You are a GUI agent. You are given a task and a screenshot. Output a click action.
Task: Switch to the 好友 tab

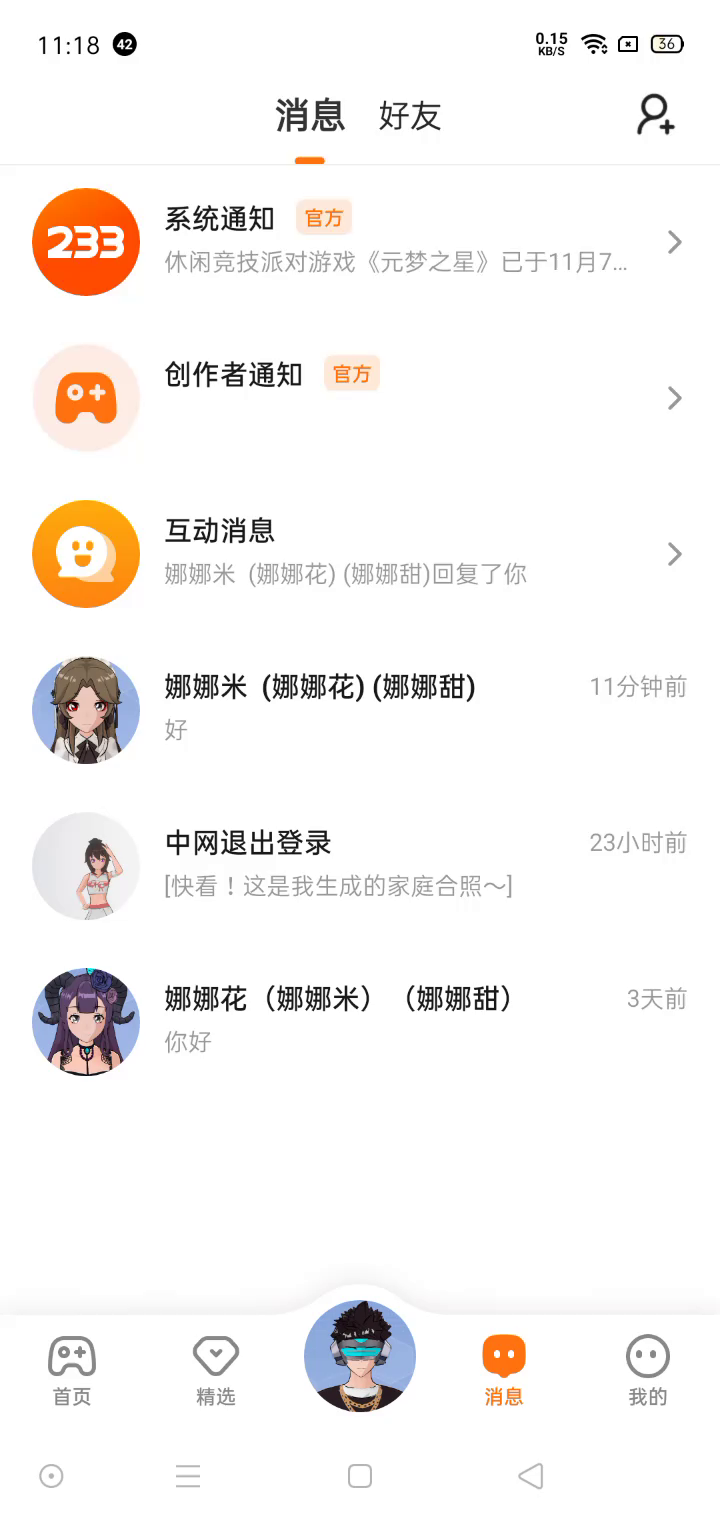tap(409, 116)
